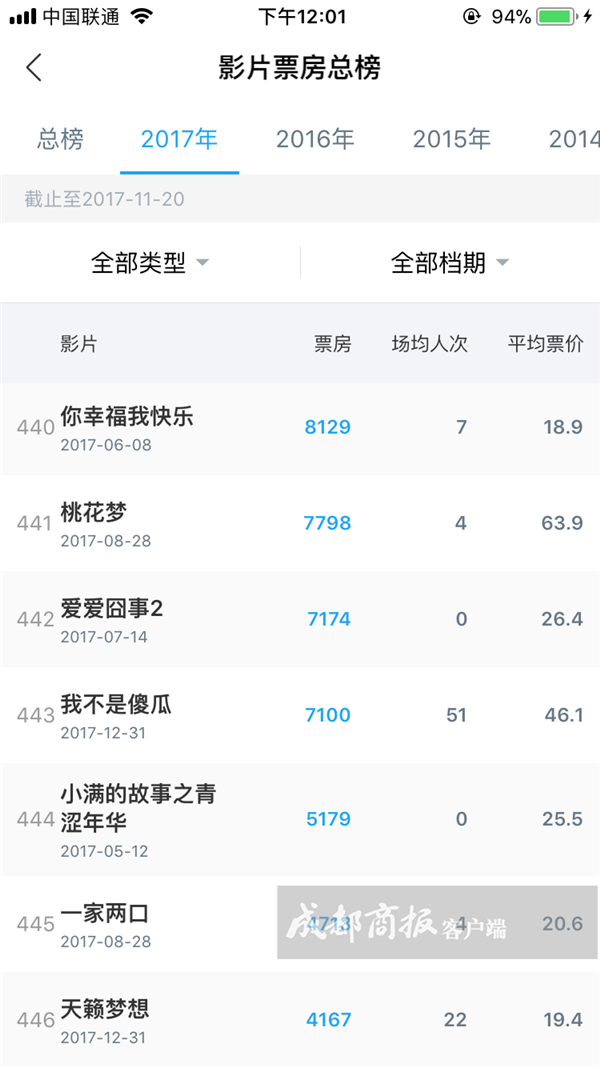
Task: Open the movie 一家两口
Action: coord(300,924)
